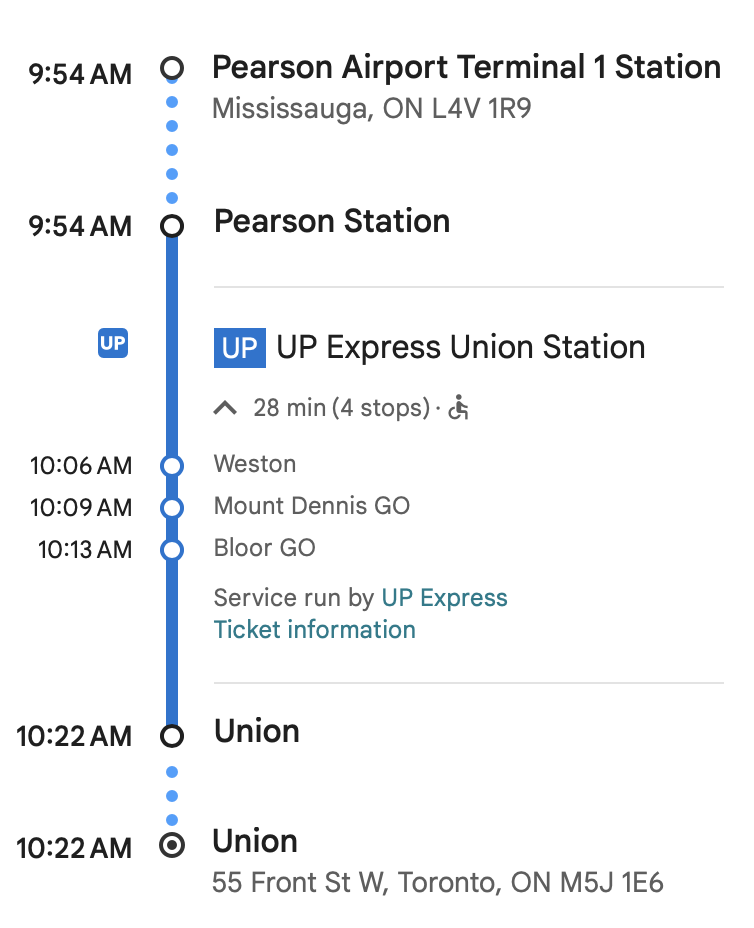Click the small UP Express badge beside the route line
Image resolution: width=754 pixels, height=928 pixels.
point(112,343)
